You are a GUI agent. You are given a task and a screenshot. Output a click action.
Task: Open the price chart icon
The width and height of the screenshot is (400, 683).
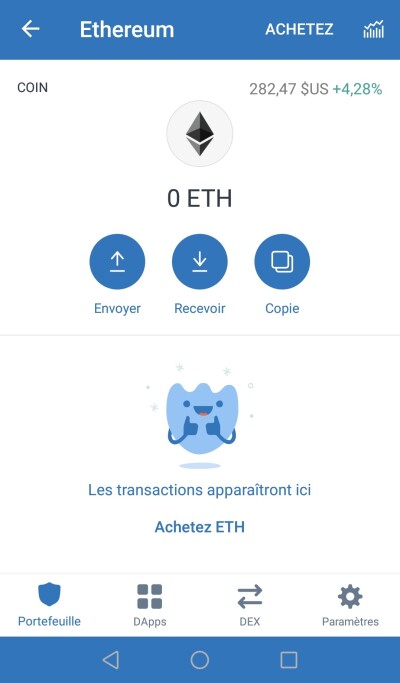(x=373, y=29)
